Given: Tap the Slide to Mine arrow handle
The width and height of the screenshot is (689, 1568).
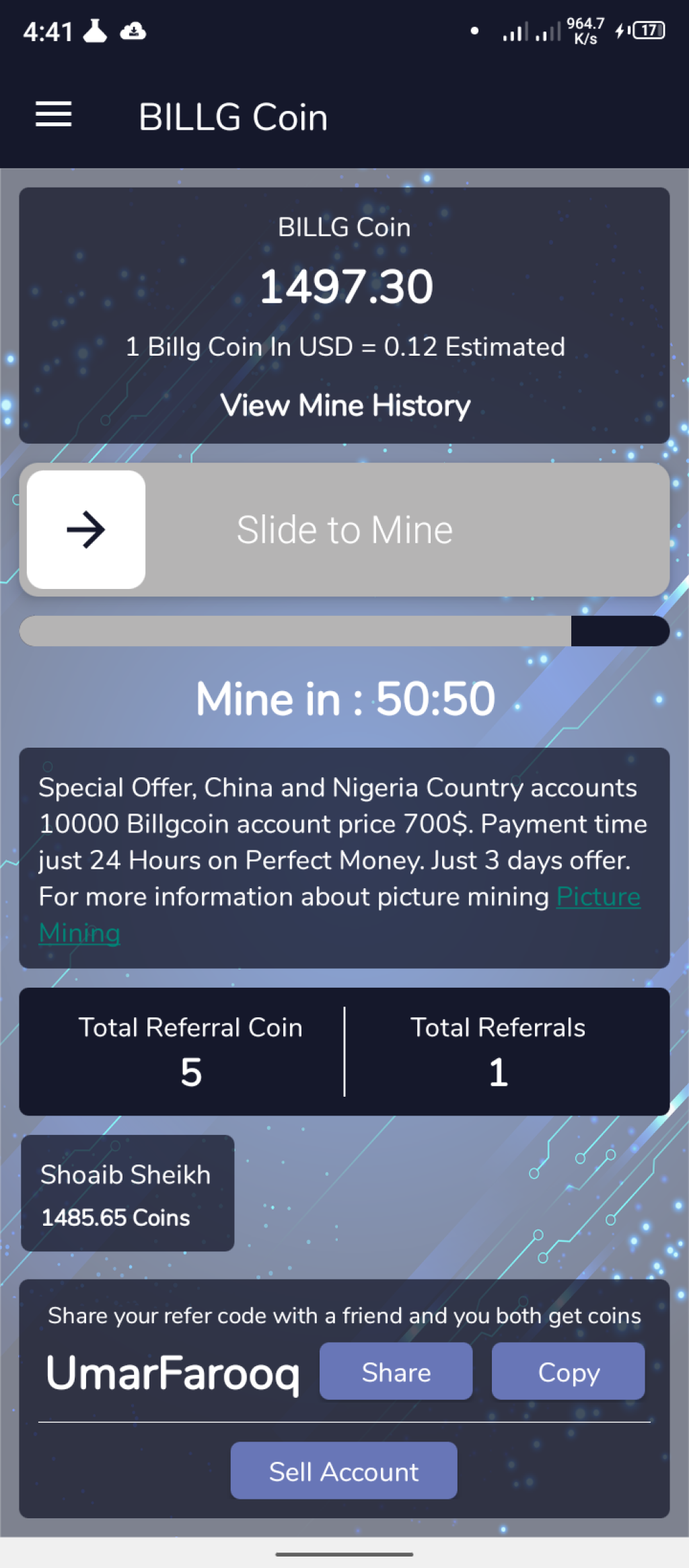Looking at the screenshot, I should (x=86, y=530).
